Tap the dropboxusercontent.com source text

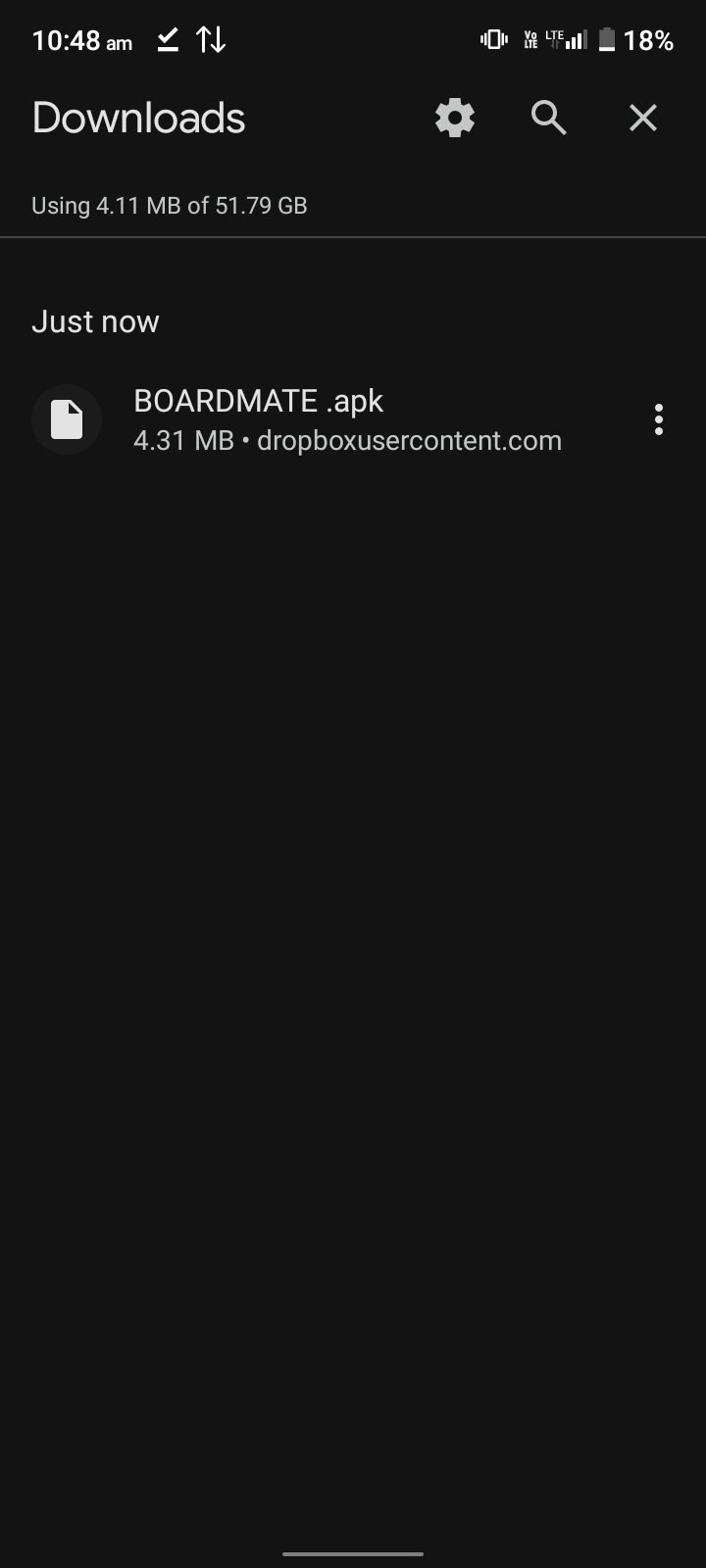click(410, 440)
